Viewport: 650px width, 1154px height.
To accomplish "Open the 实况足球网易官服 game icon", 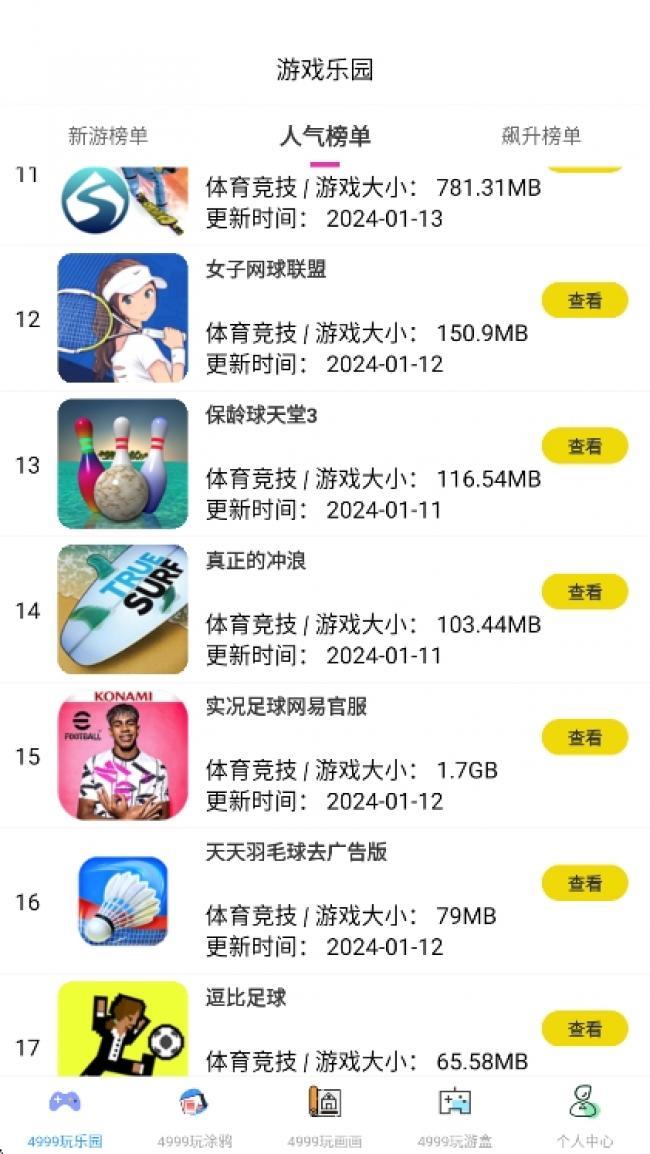I will click(123, 756).
